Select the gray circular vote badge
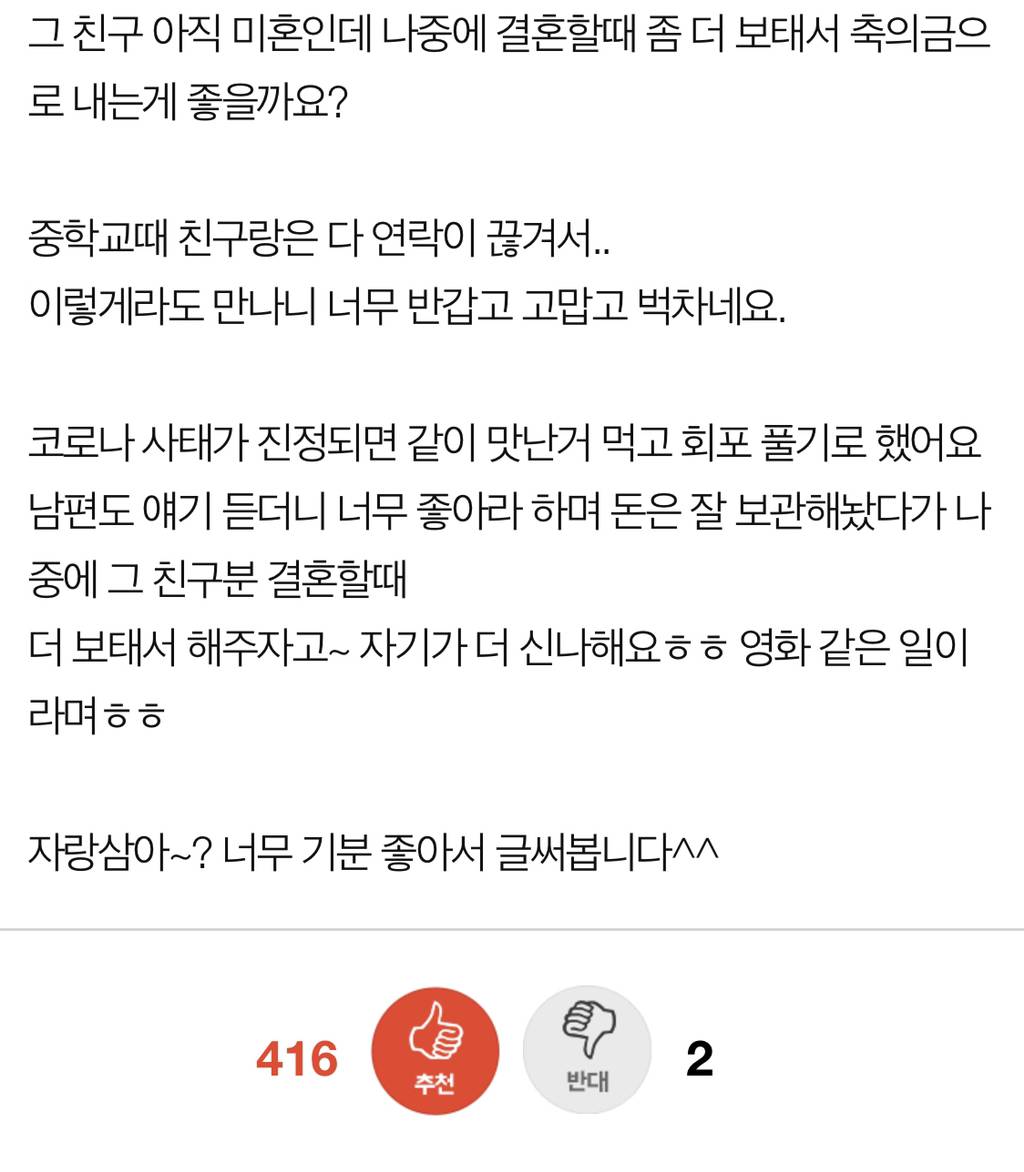 (588, 1048)
